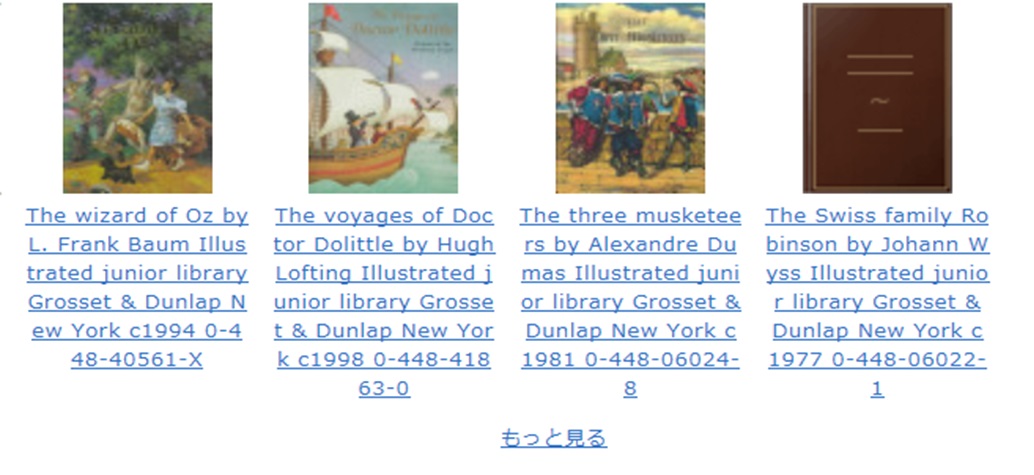The width and height of the screenshot is (1034, 475).
Task: Open The voyages of Doctor Dolittle cover image
Action: (x=383, y=98)
